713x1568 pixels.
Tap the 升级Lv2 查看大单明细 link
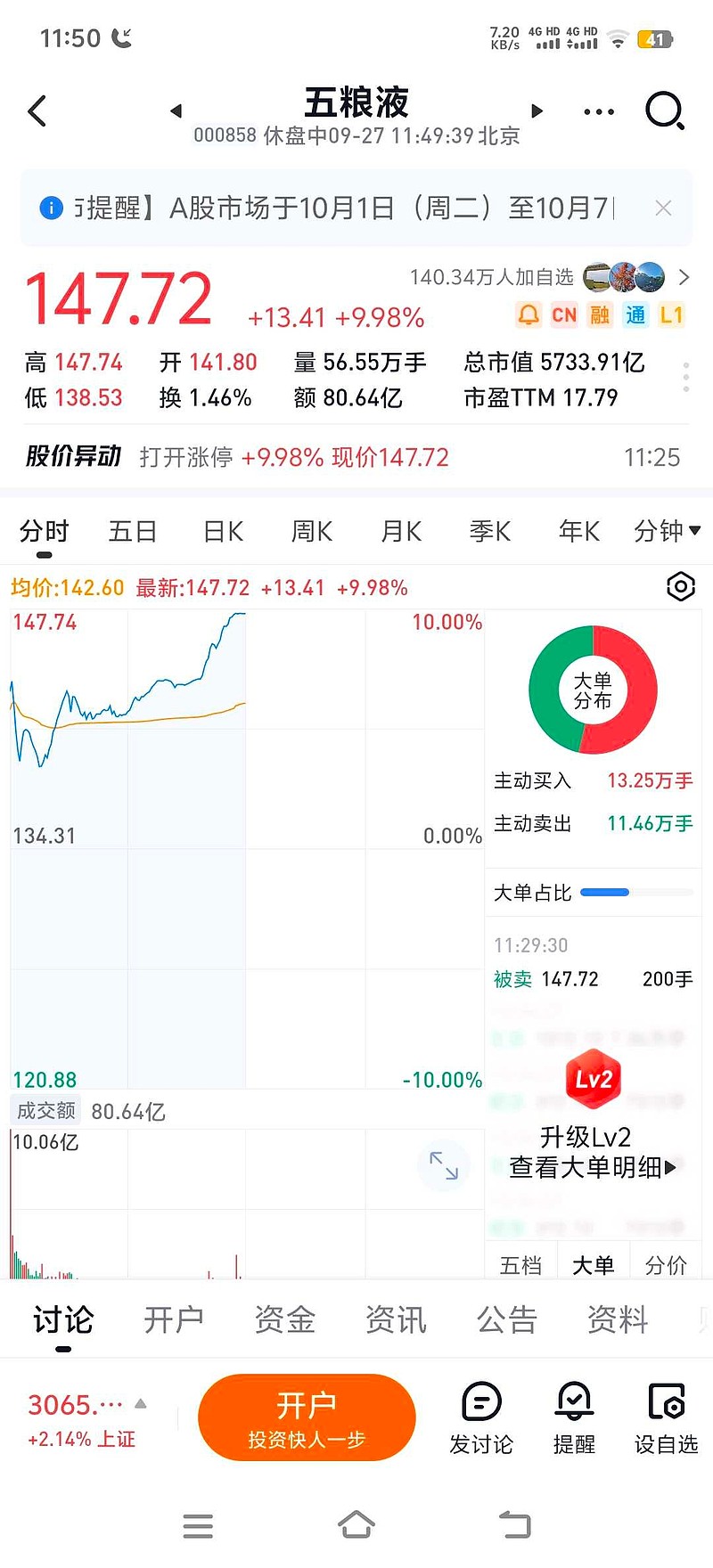point(592,1151)
